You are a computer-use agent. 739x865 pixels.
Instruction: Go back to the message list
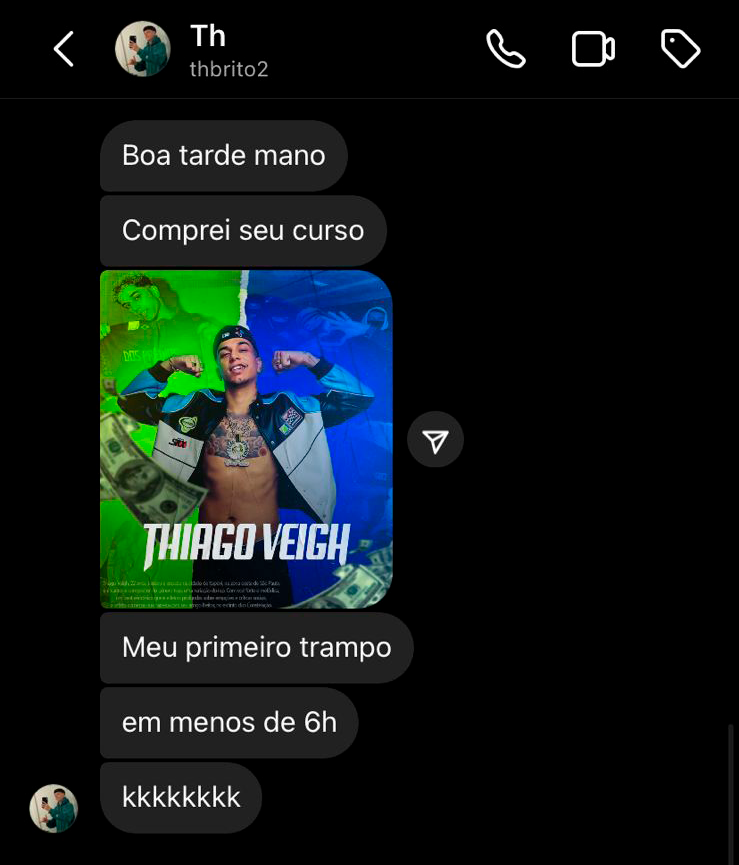click(x=64, y=49)
